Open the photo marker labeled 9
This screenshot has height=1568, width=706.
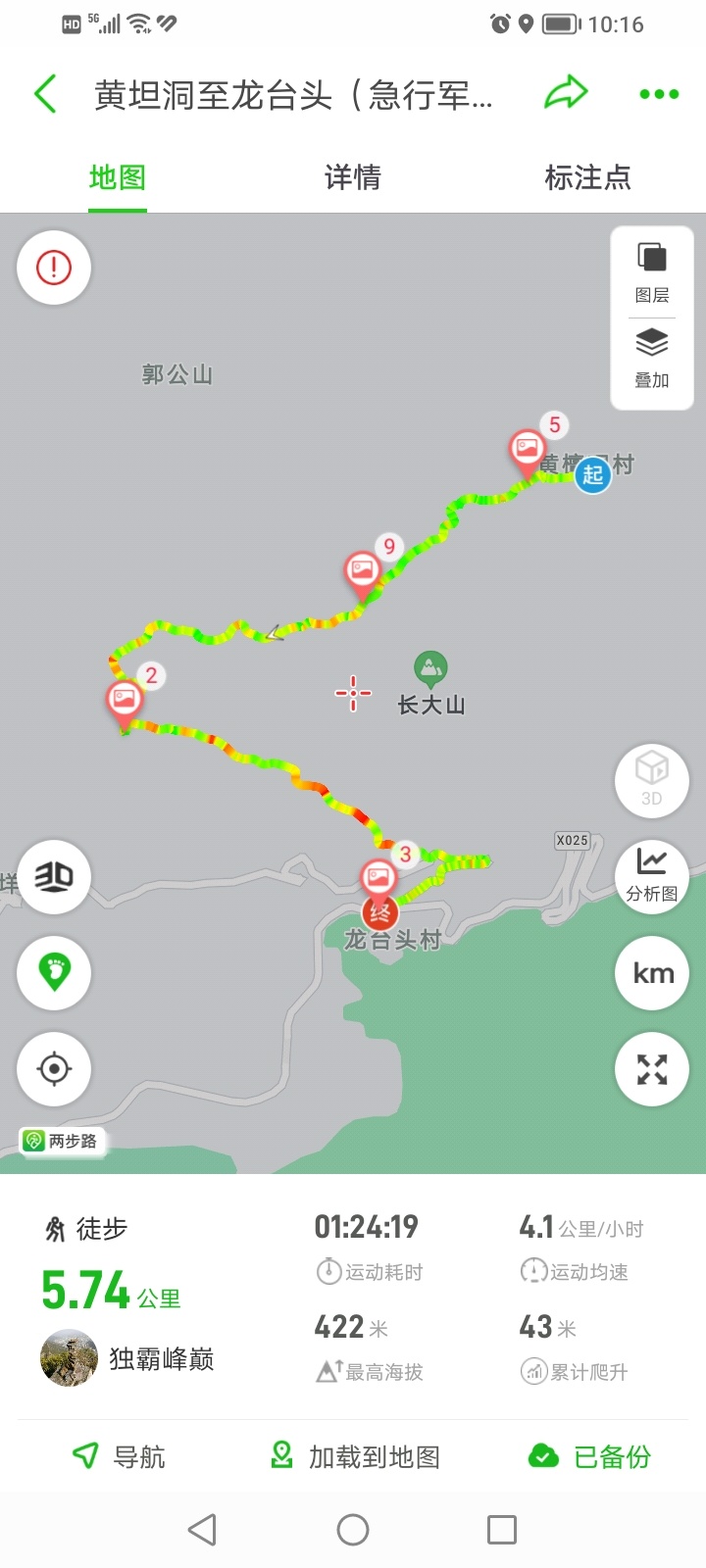[x=363, y=572]
